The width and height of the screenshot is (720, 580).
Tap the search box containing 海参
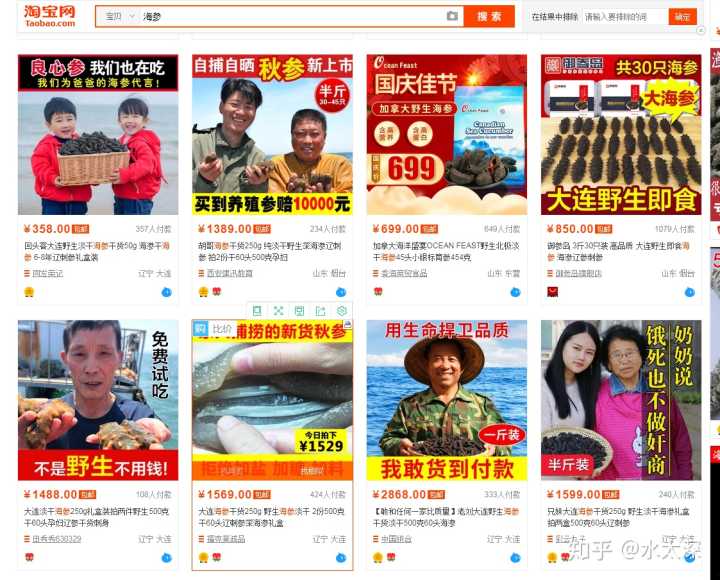[x=290, y=17]
